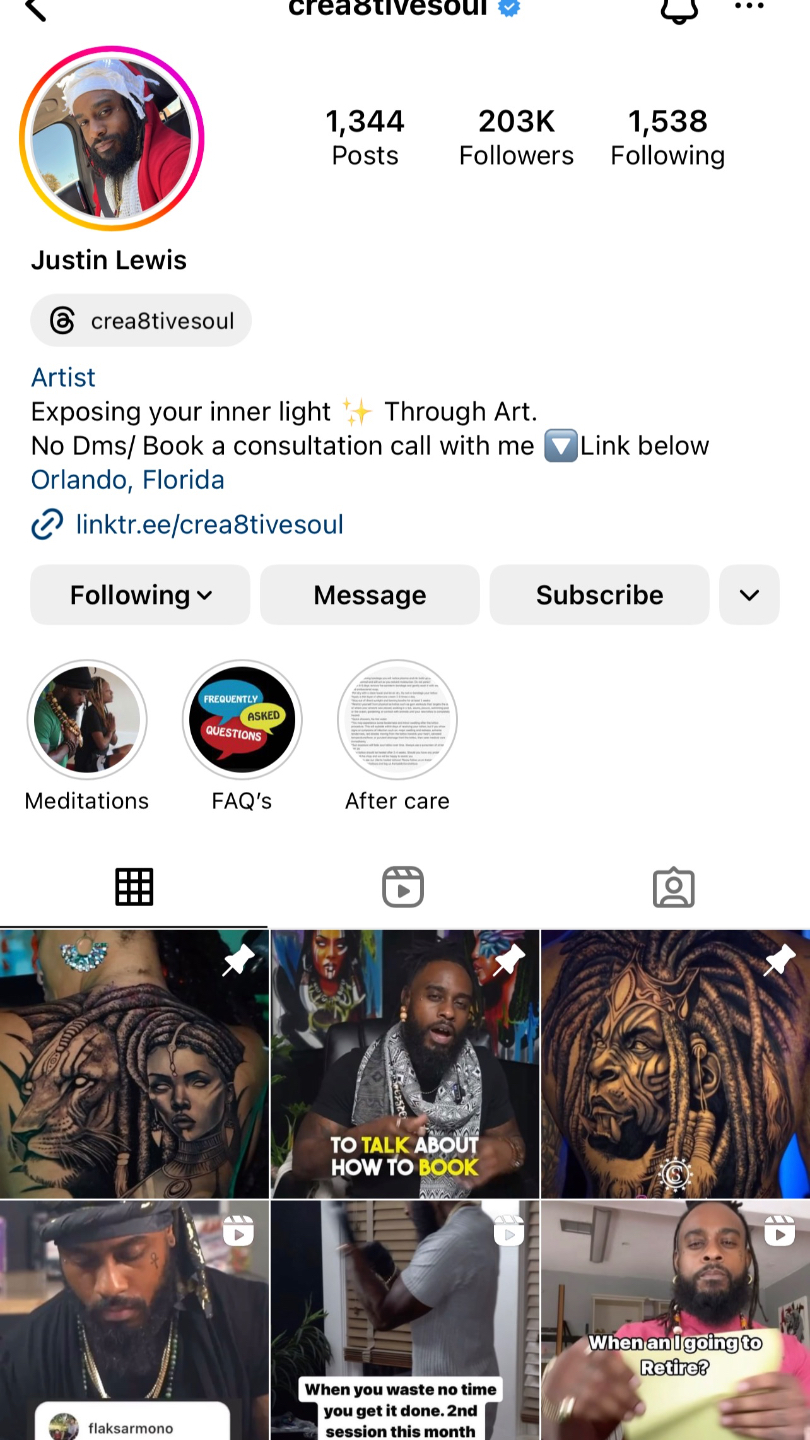This screenshot has width=810, height=1440.
Task: Play the "When am I going to Retire?" reel
Action: point(675,1320)
